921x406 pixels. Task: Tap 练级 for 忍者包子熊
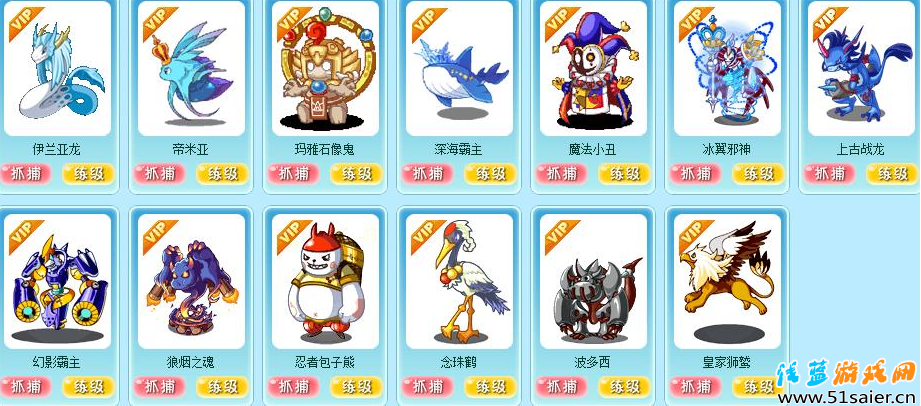pyautogui.click(x=356, y=386)
